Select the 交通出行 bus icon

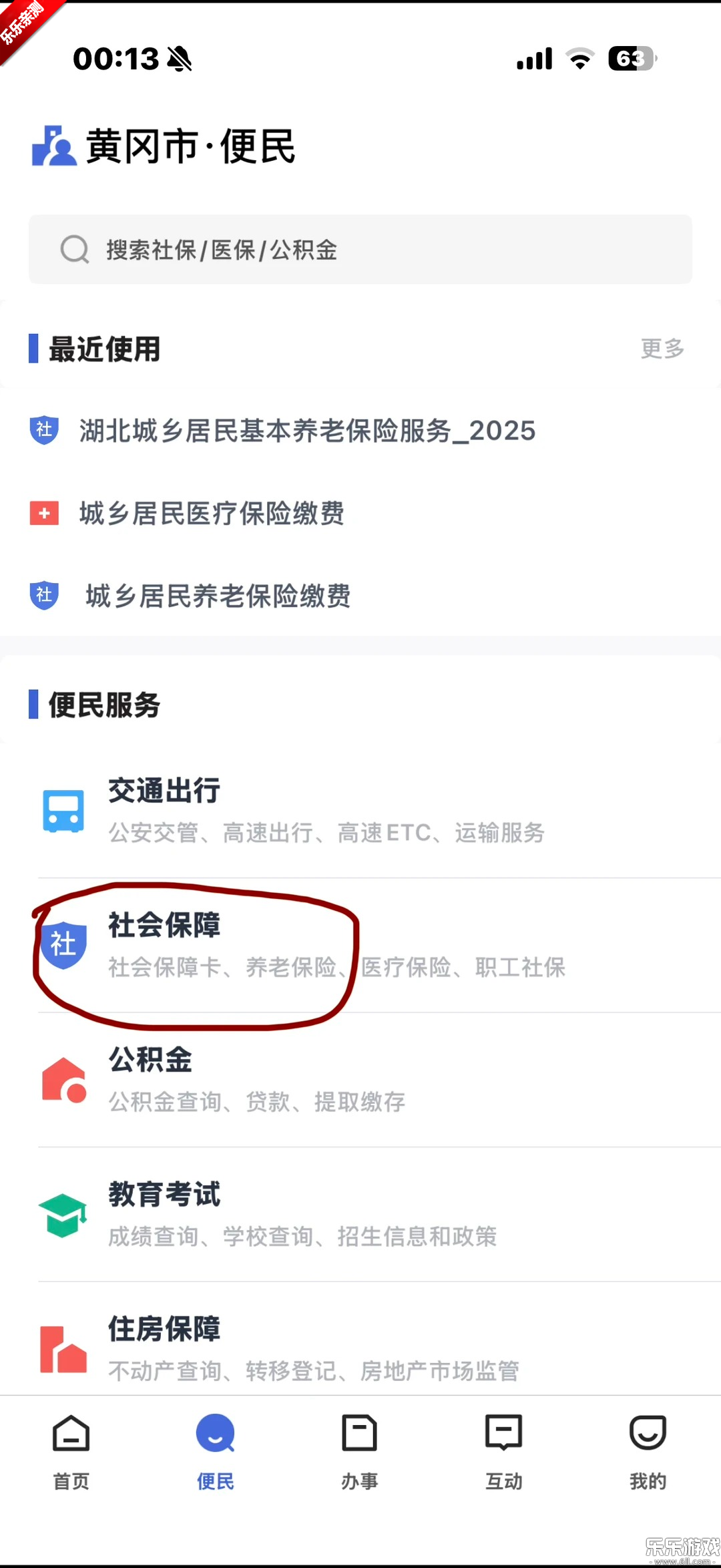coord(63,812)
